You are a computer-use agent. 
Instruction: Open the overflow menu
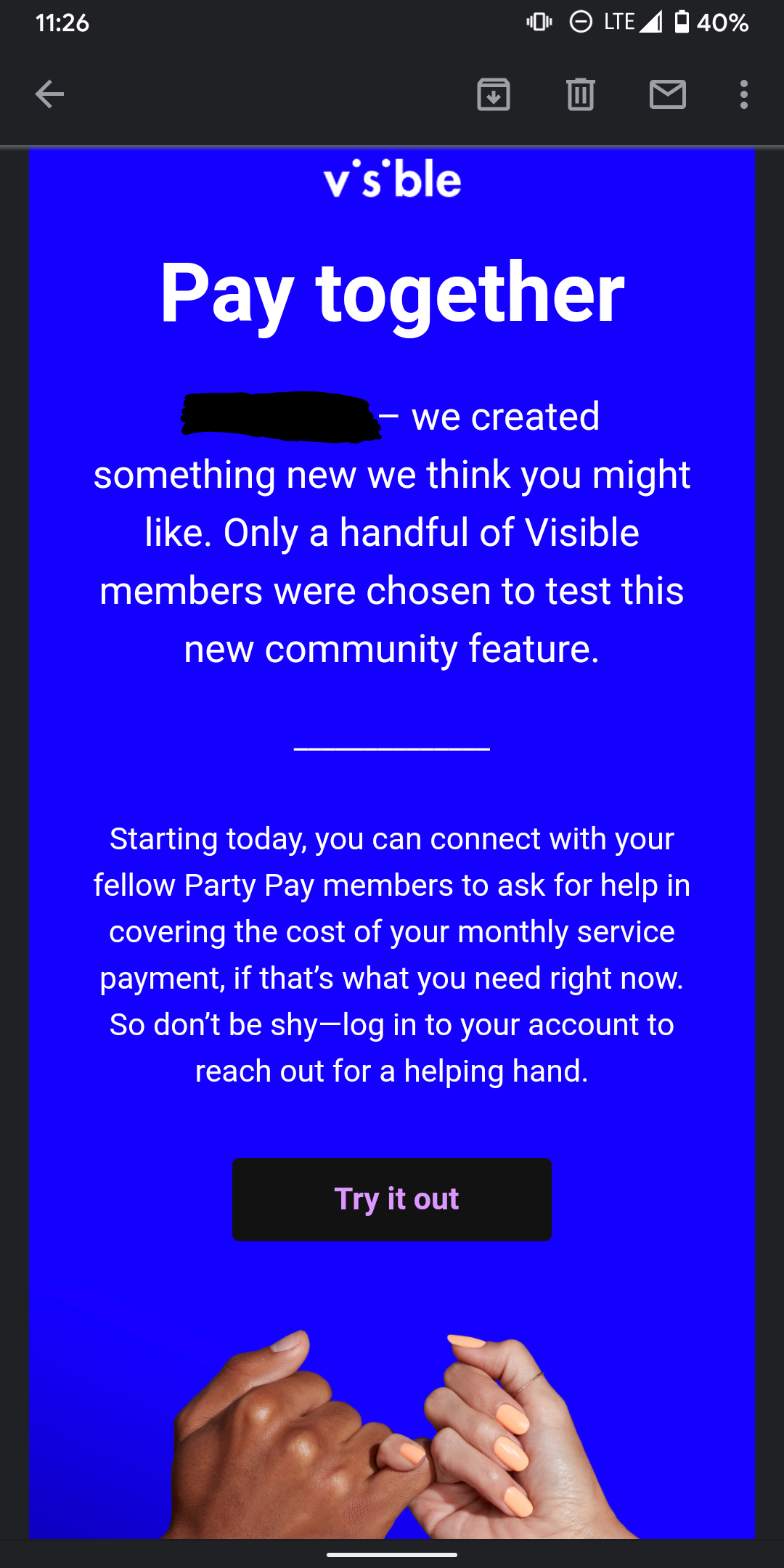744,94
